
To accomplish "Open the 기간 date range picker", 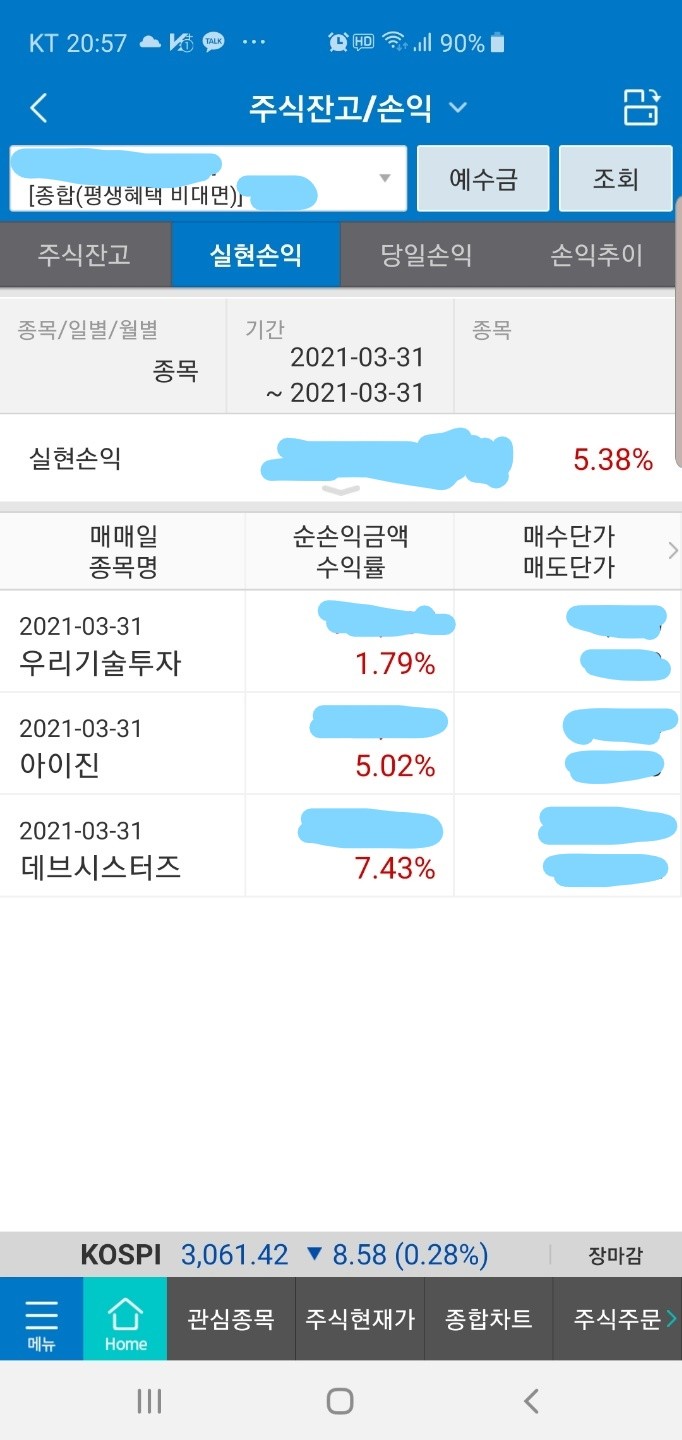I will 340,355.
